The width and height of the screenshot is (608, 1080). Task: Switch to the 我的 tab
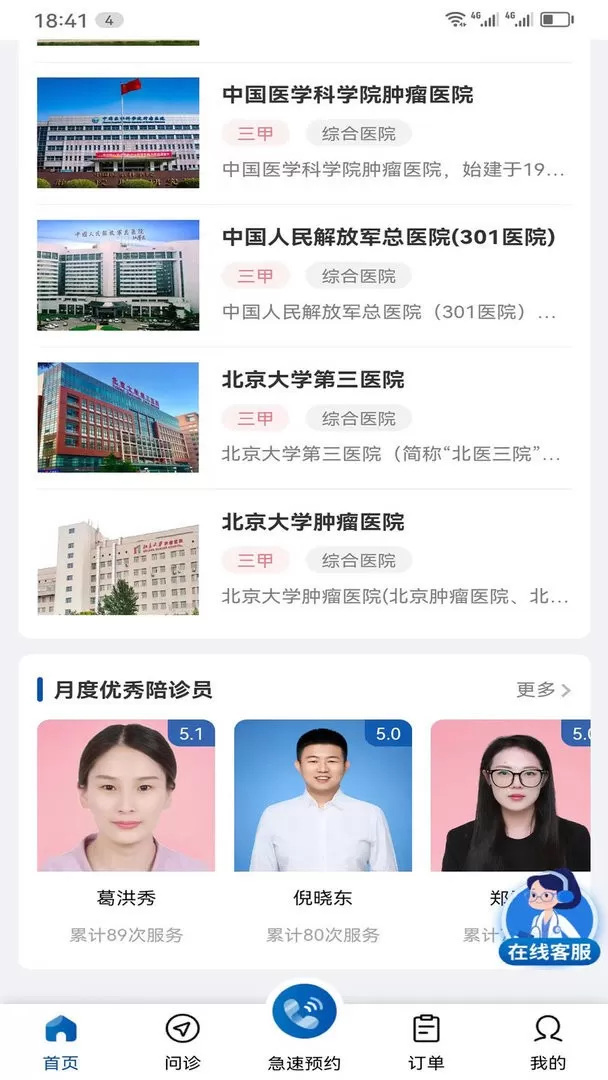pyautogui.click(x=548, y=1042)
